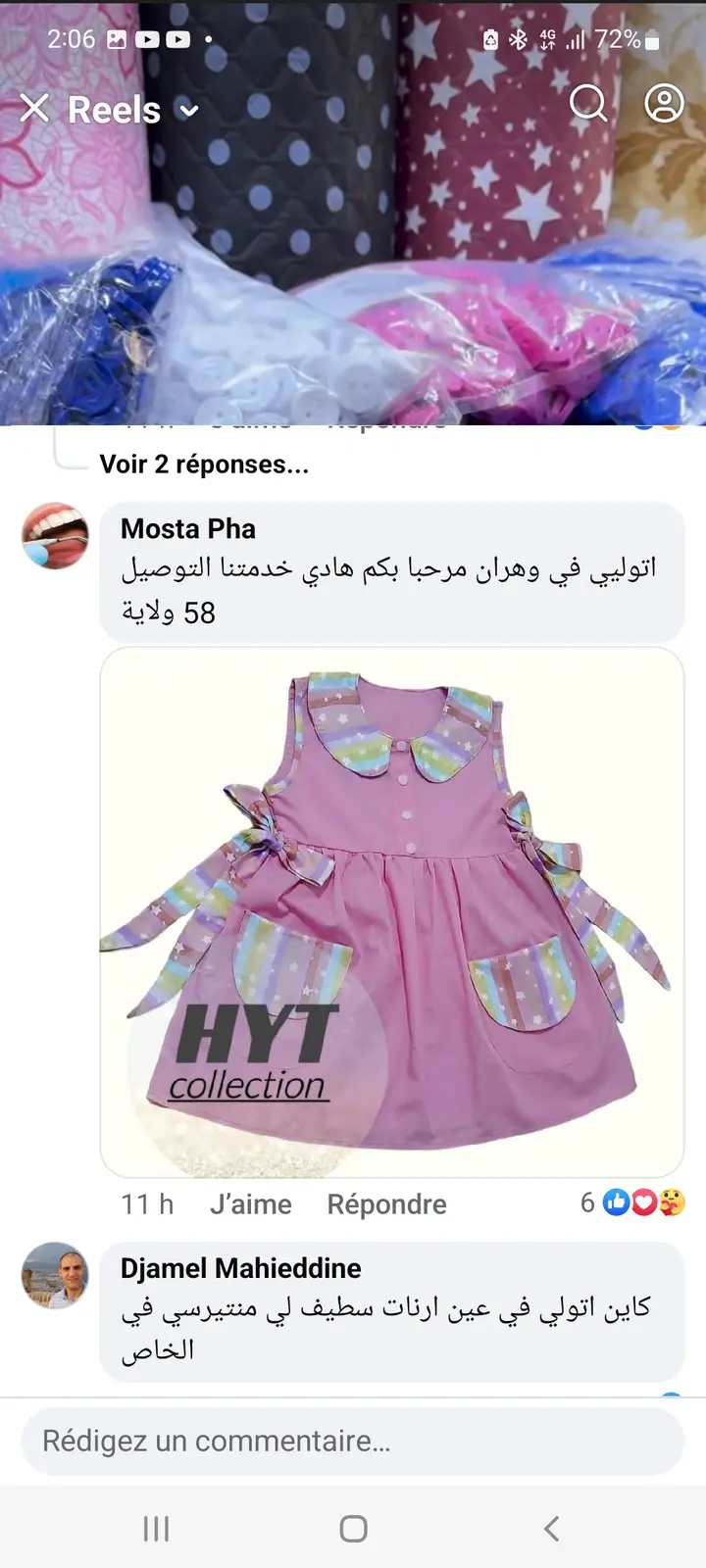Open the profile icon

(664, 102)
